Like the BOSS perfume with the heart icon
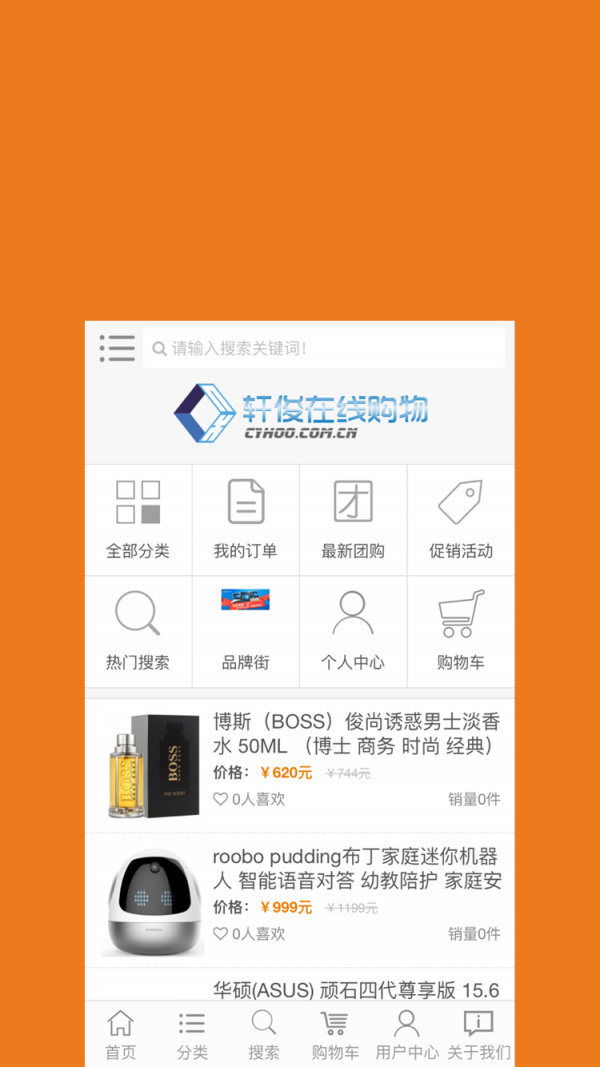Image resolution: width=600 pixels, height=1067 pixels. pos(221,799)
